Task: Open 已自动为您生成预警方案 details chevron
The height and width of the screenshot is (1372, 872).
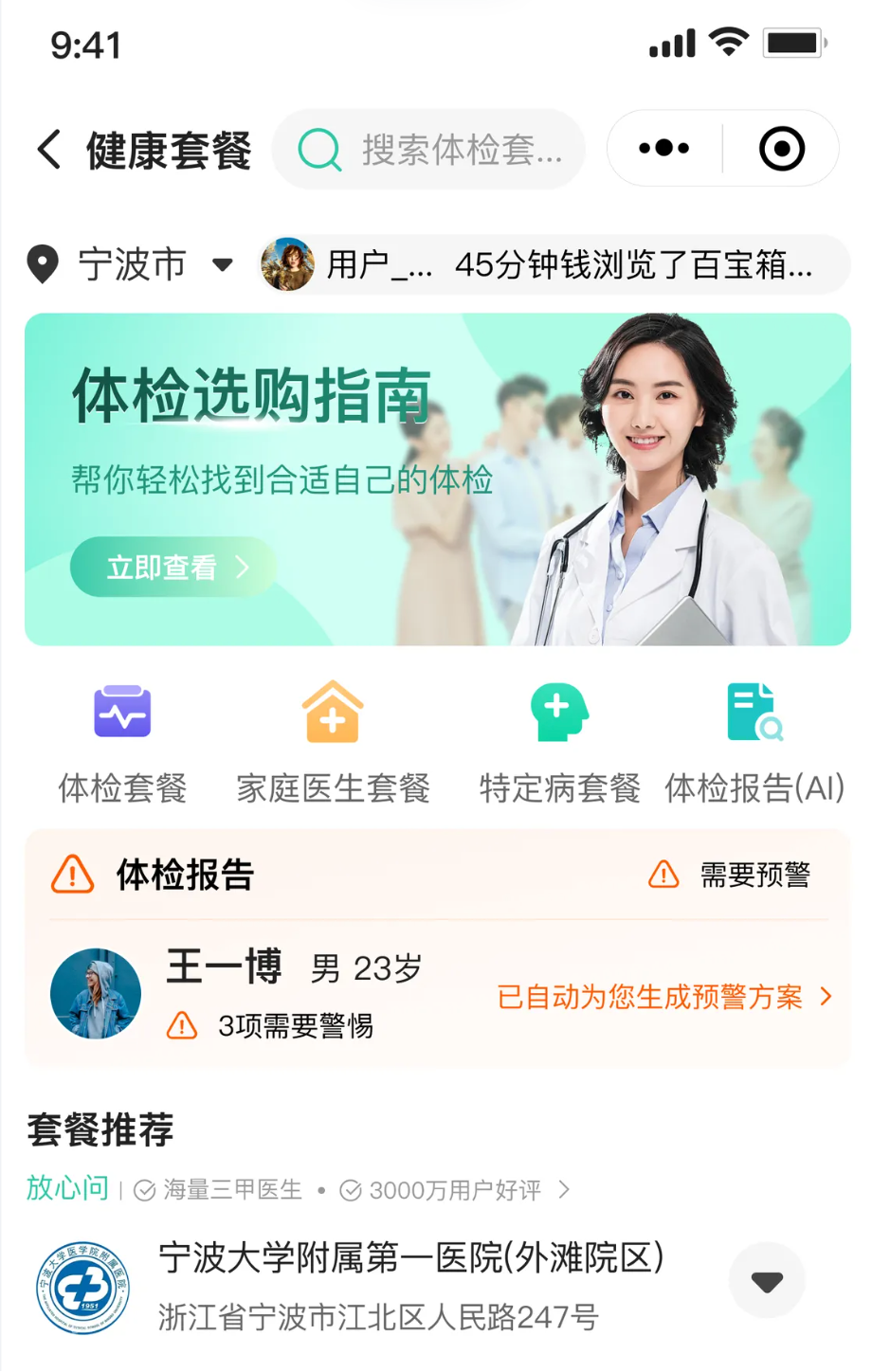Action: [x=827, y=996]
